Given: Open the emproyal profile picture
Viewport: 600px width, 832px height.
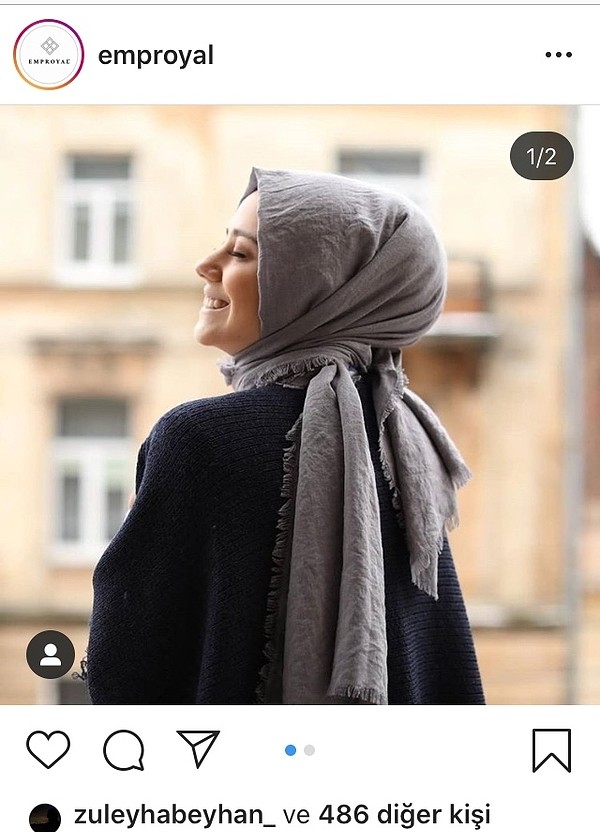Looking at the screenshot, I should pyautogui.click(x=48, y=55).
